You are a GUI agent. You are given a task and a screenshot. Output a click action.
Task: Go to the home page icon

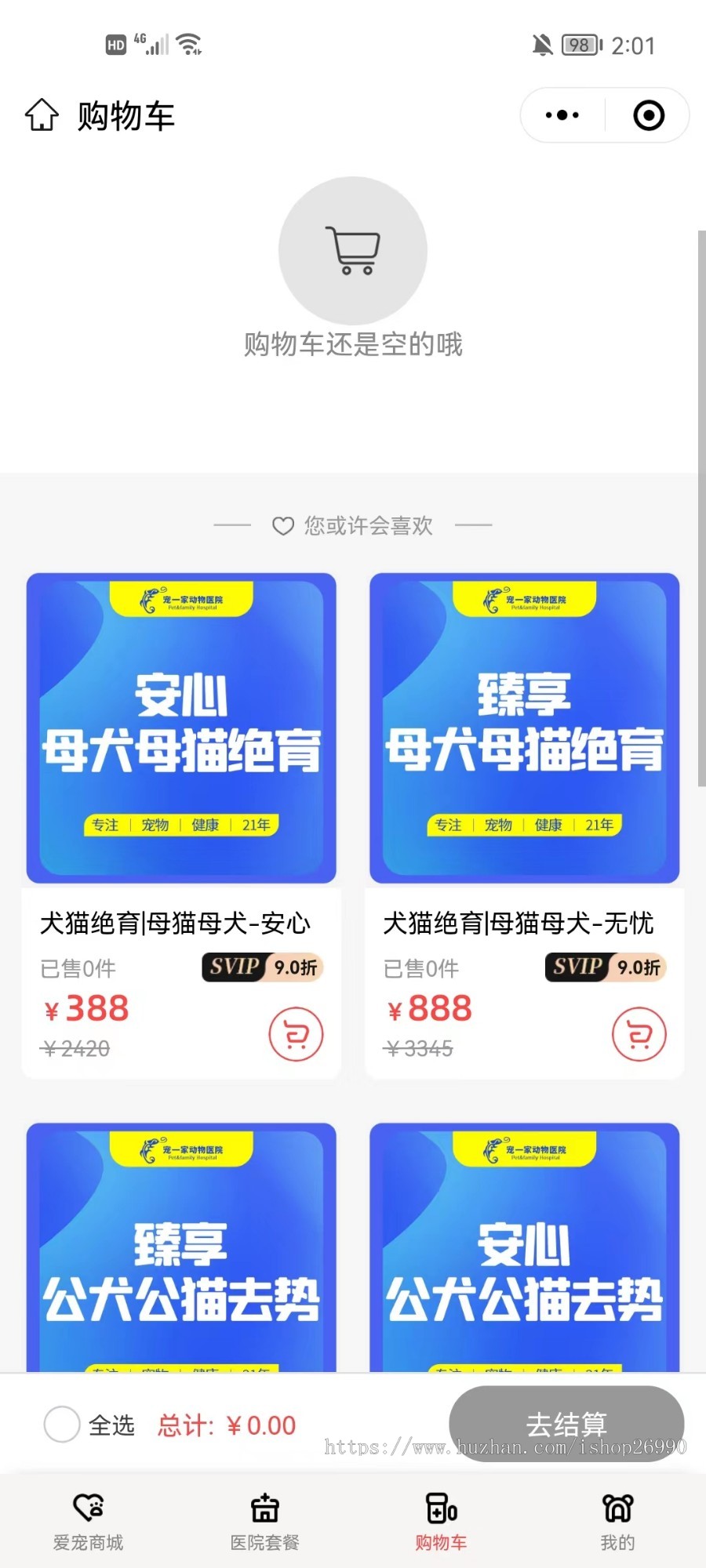42,115
